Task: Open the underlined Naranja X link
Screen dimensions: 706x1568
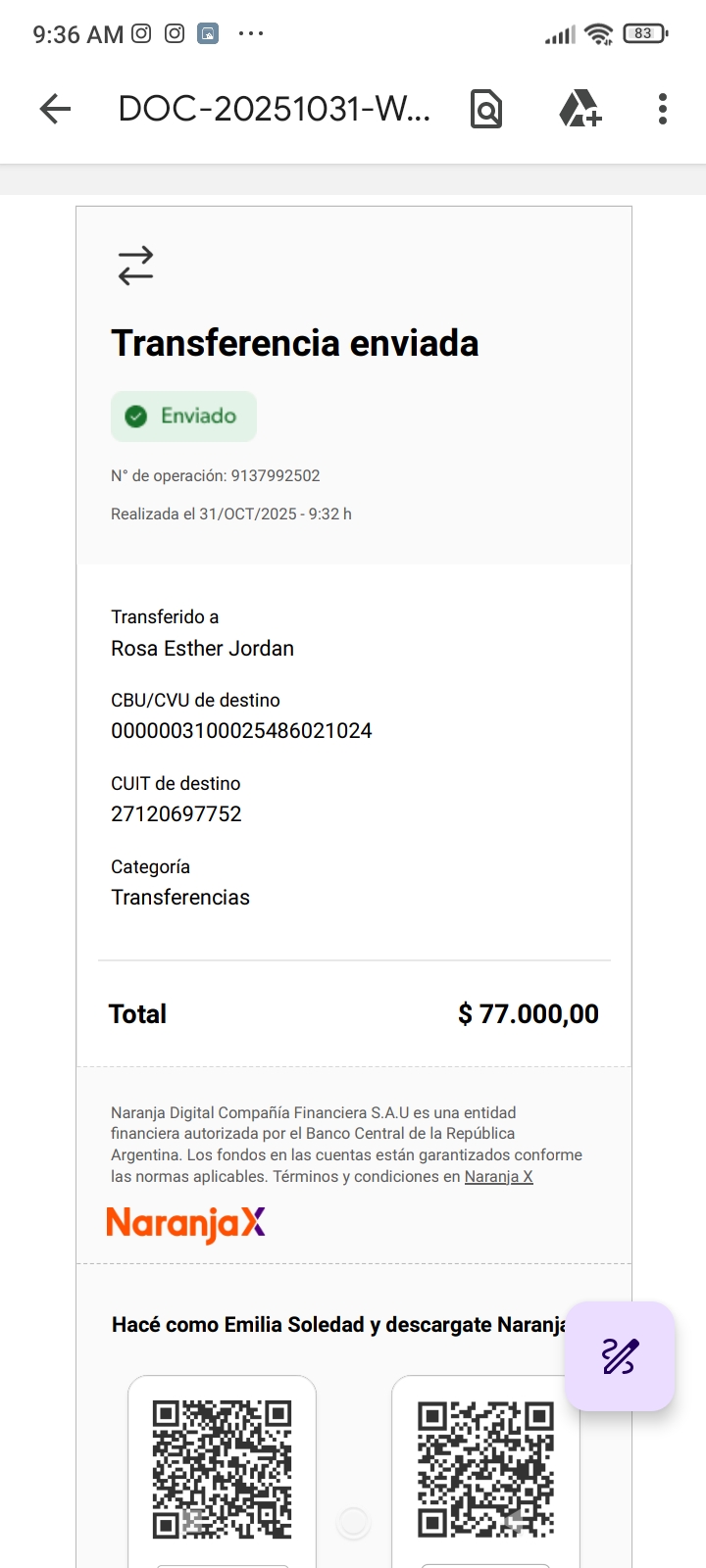Action: (498, 1177)
